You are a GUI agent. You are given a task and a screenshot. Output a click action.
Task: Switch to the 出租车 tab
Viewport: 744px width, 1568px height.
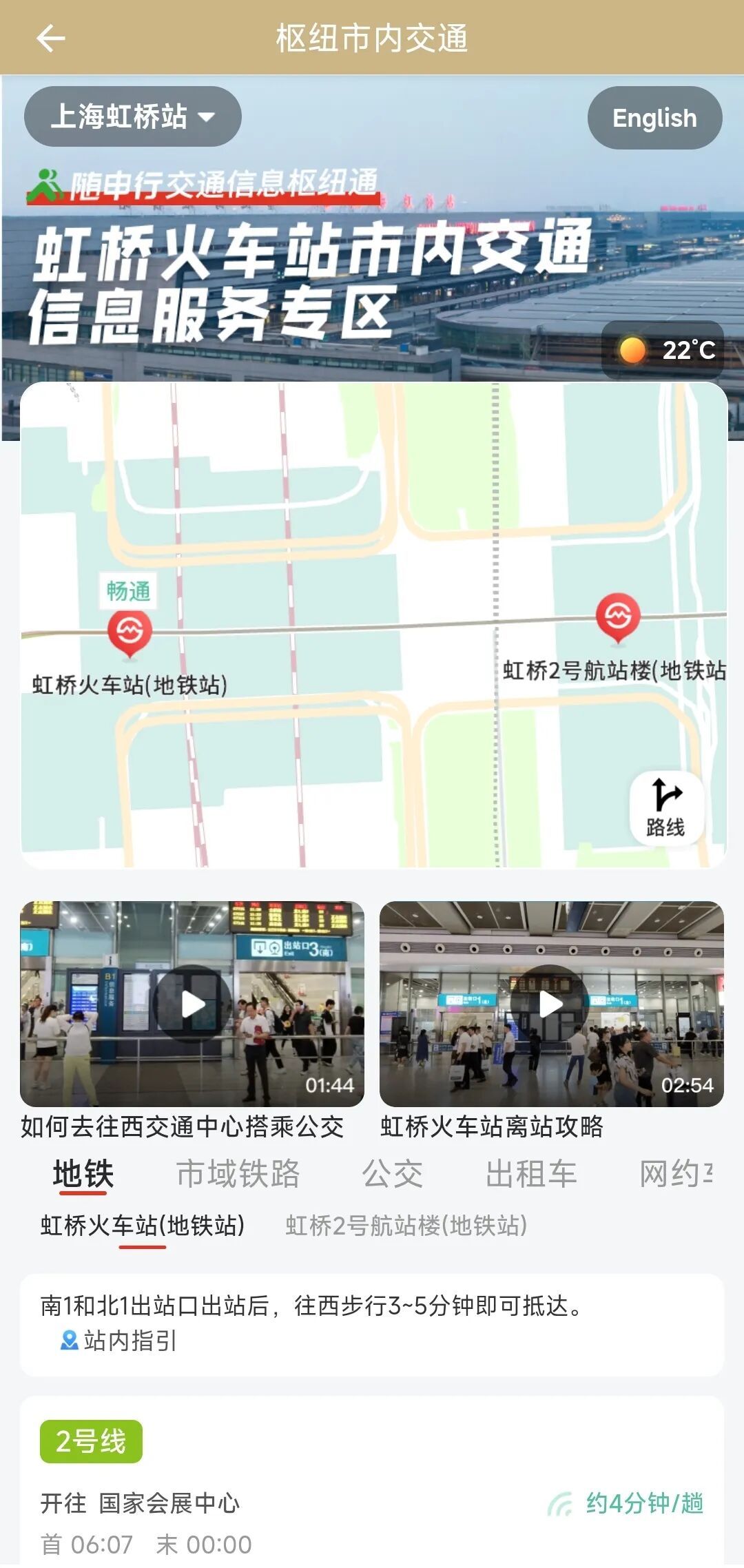(530, 1174)
